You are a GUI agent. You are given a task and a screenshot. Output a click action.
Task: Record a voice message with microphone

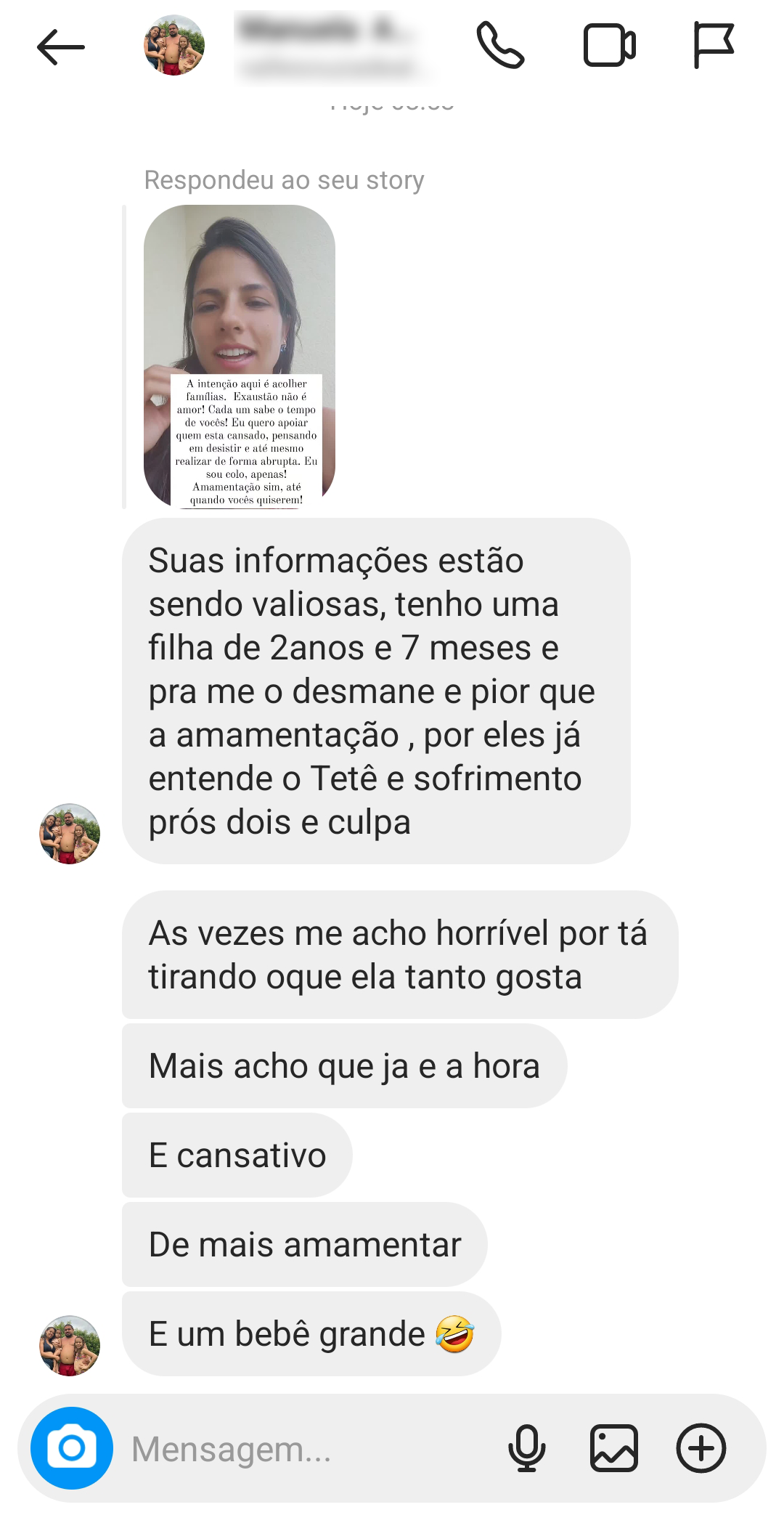[x=527, y=1448]
